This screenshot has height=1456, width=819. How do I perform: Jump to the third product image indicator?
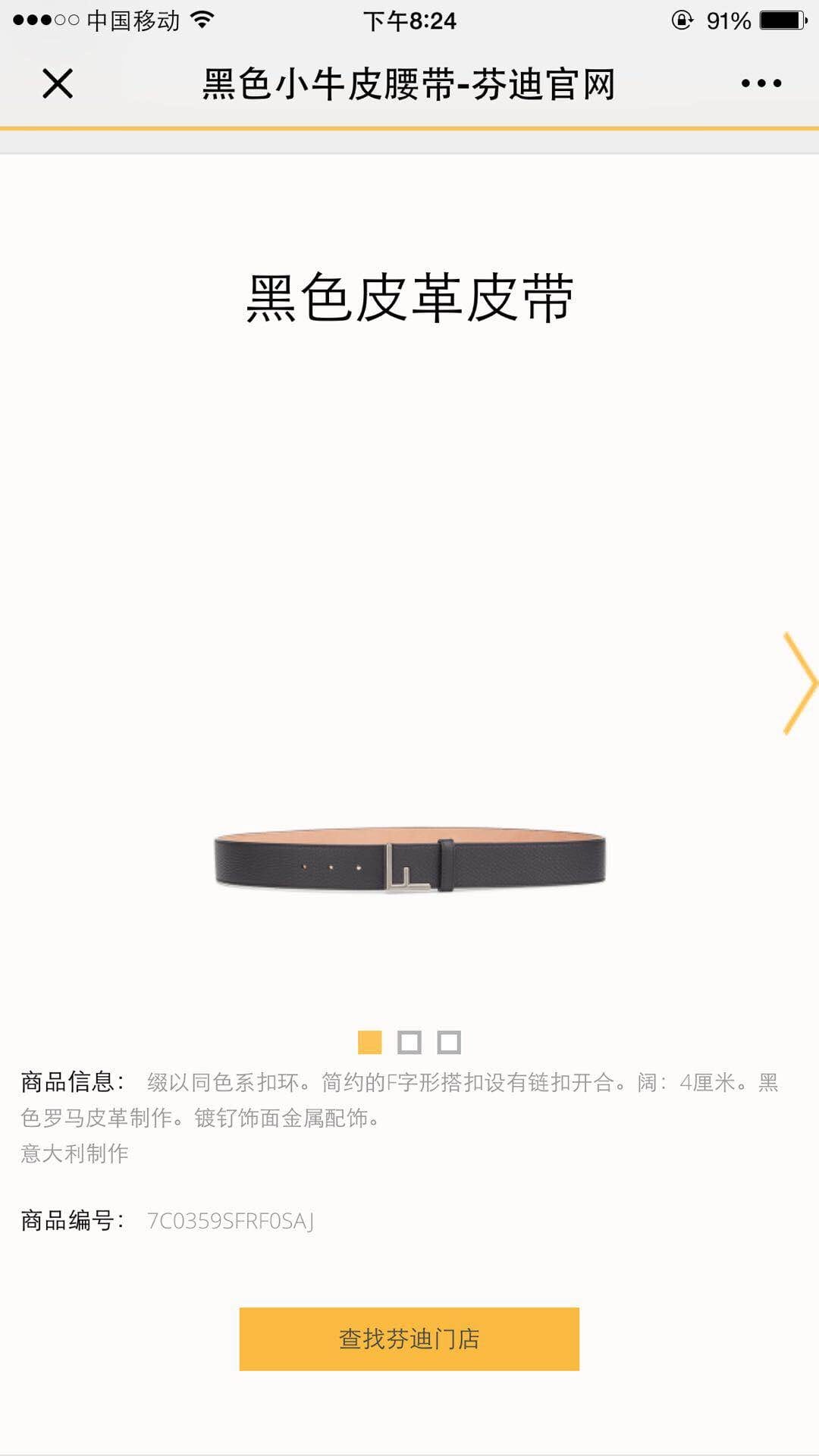(449, 1042)
